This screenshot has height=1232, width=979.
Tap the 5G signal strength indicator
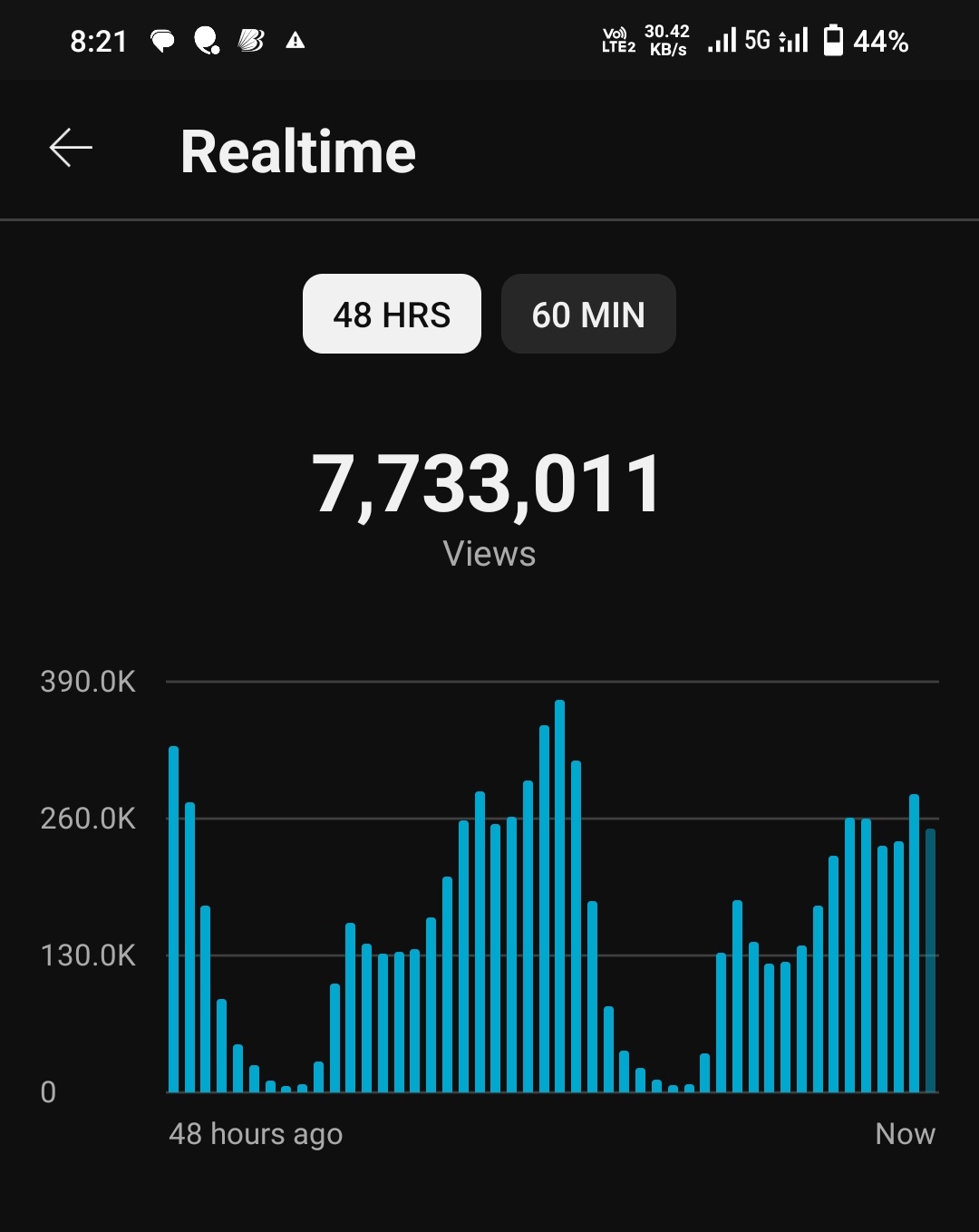pyautogui.click(x=758, y=40)
